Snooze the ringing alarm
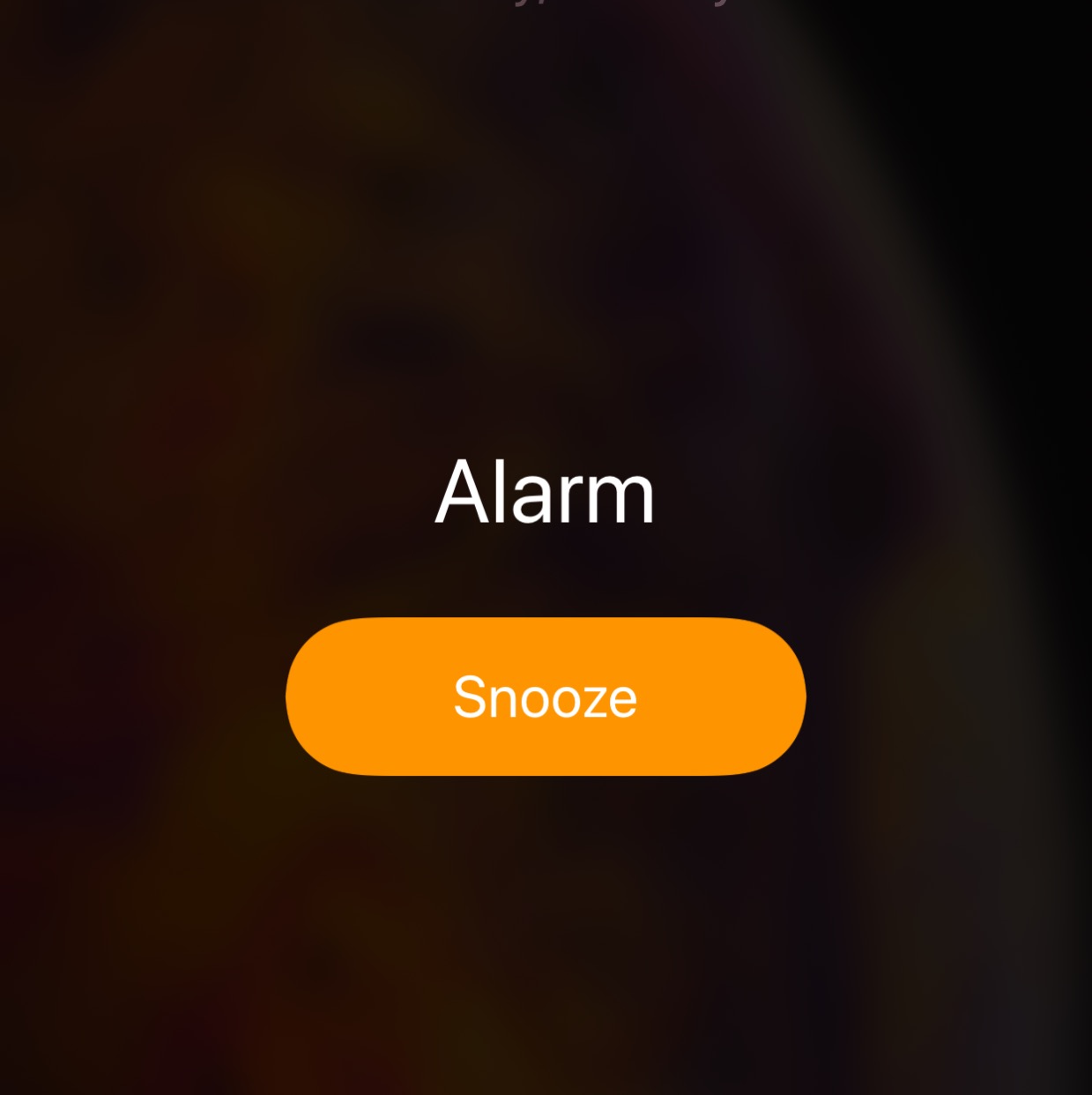The width and height of the screenshot is (1092, 1095). [x=546, y=696]
